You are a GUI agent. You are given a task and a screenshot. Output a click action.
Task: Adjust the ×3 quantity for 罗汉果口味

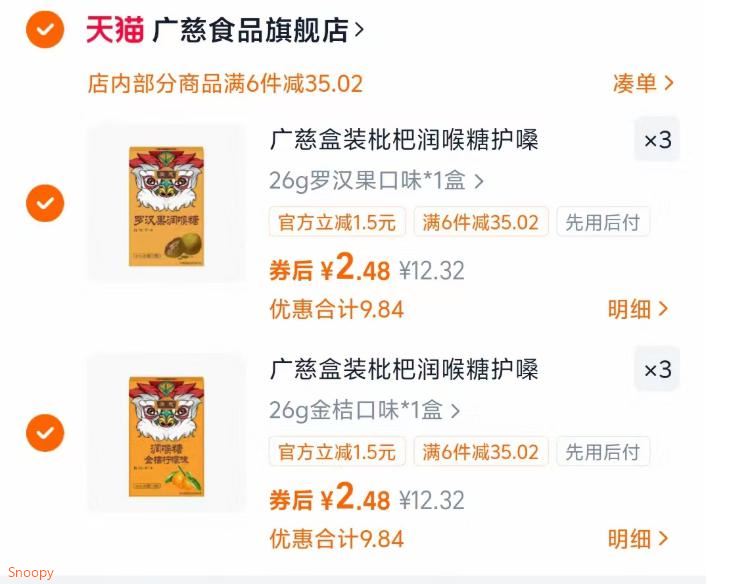coord(657,140)
